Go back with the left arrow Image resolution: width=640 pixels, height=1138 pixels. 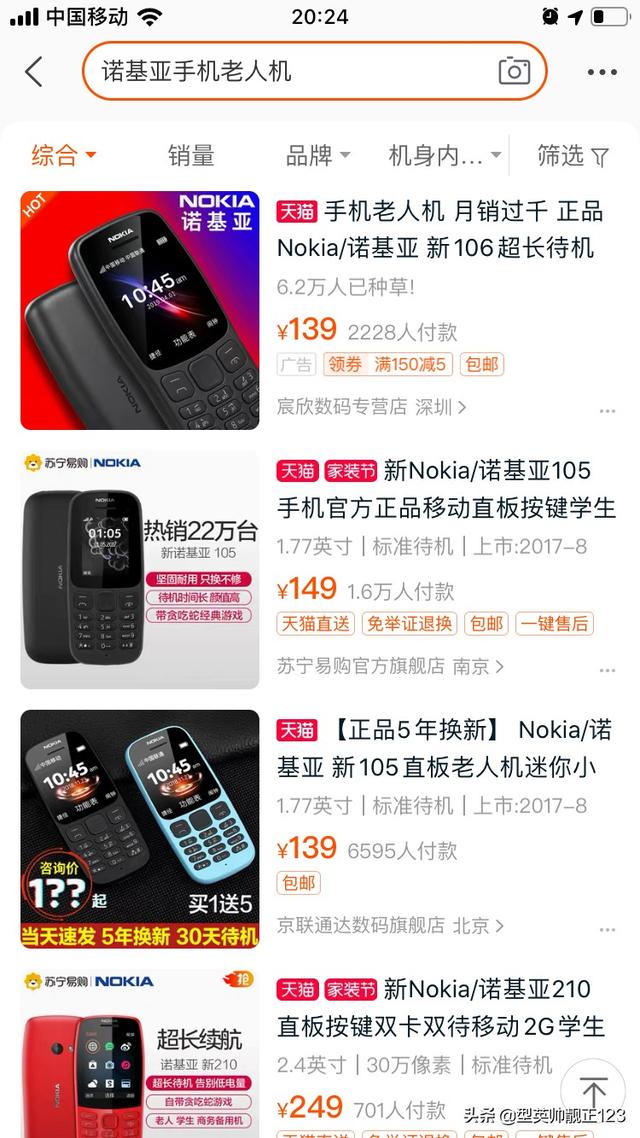coord(35,72)
